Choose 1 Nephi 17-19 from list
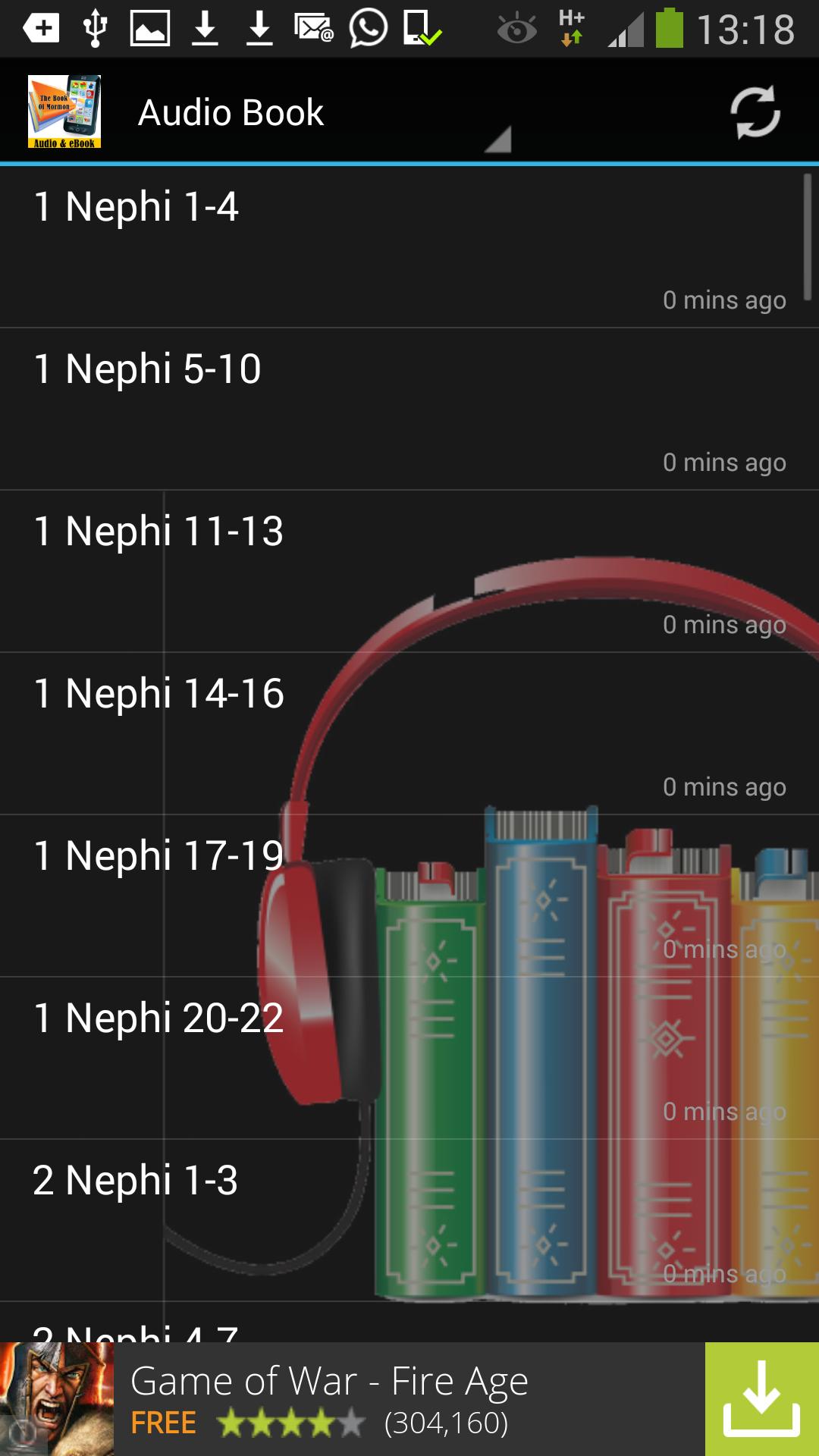Viewport: 819px width, 1456px height. pos(409,896)
